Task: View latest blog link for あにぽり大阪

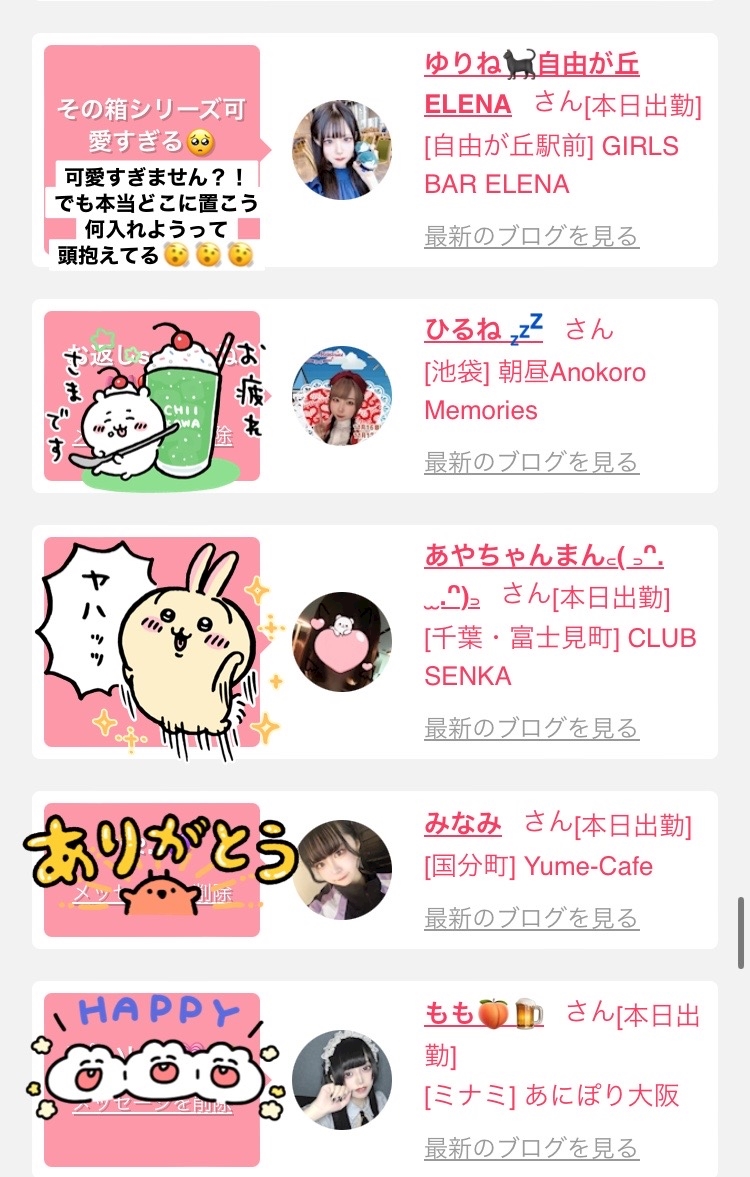Action: point(532,1147)
